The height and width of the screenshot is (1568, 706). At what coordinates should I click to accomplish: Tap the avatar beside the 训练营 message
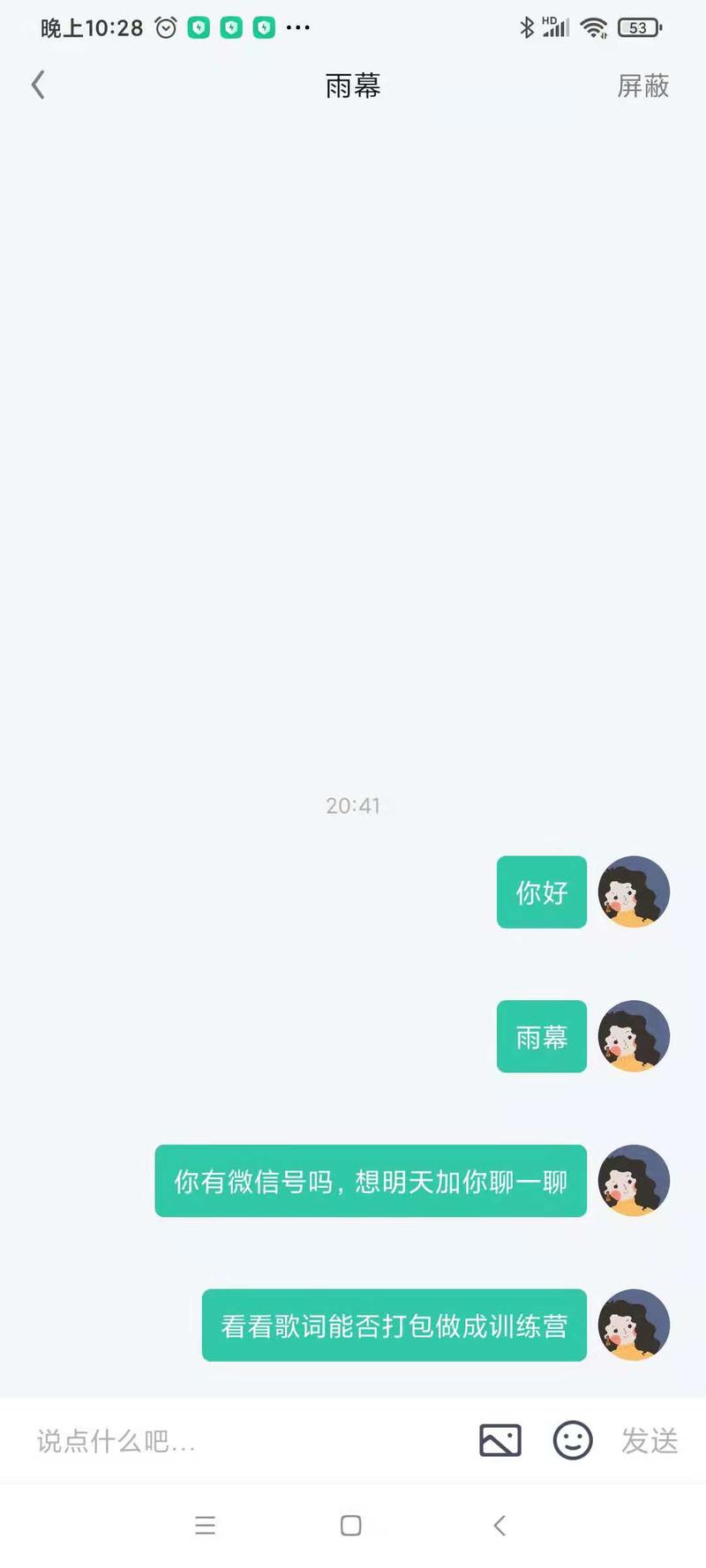(634, 1325)
